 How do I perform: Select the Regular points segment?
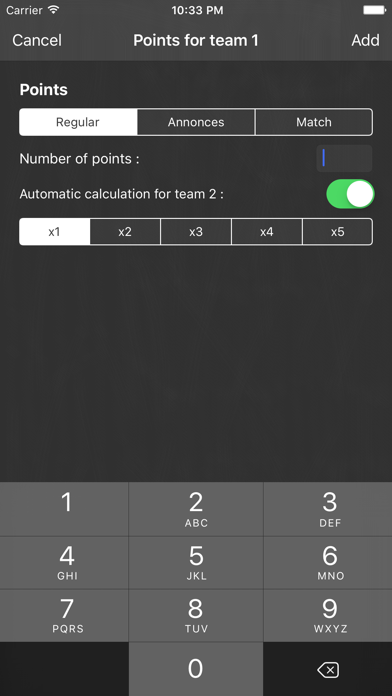78,122
